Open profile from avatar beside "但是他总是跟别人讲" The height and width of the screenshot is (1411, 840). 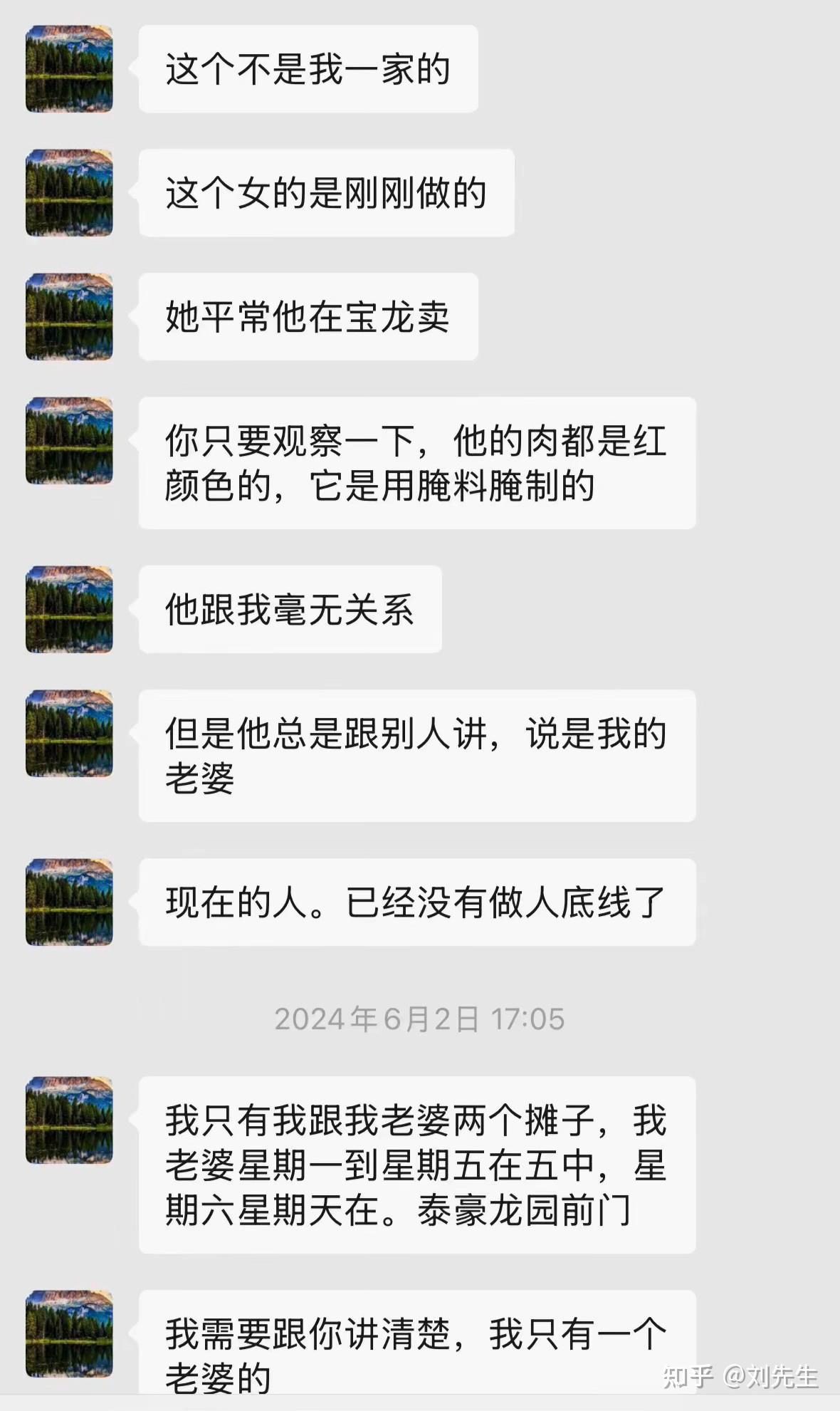click(69, 733)
